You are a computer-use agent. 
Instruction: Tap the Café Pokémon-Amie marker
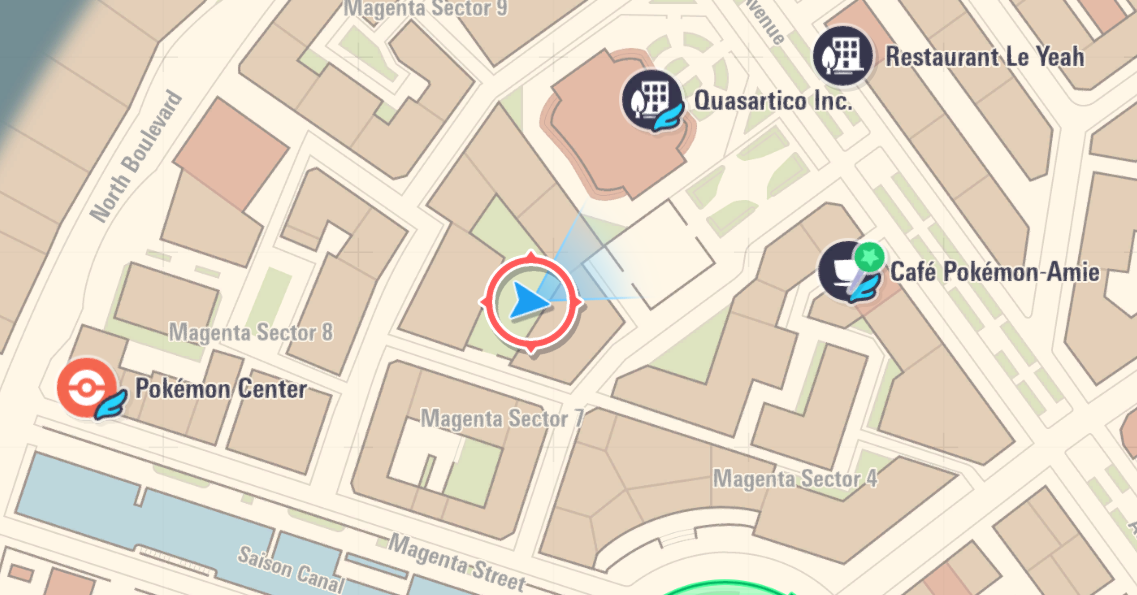click(848, 271)
